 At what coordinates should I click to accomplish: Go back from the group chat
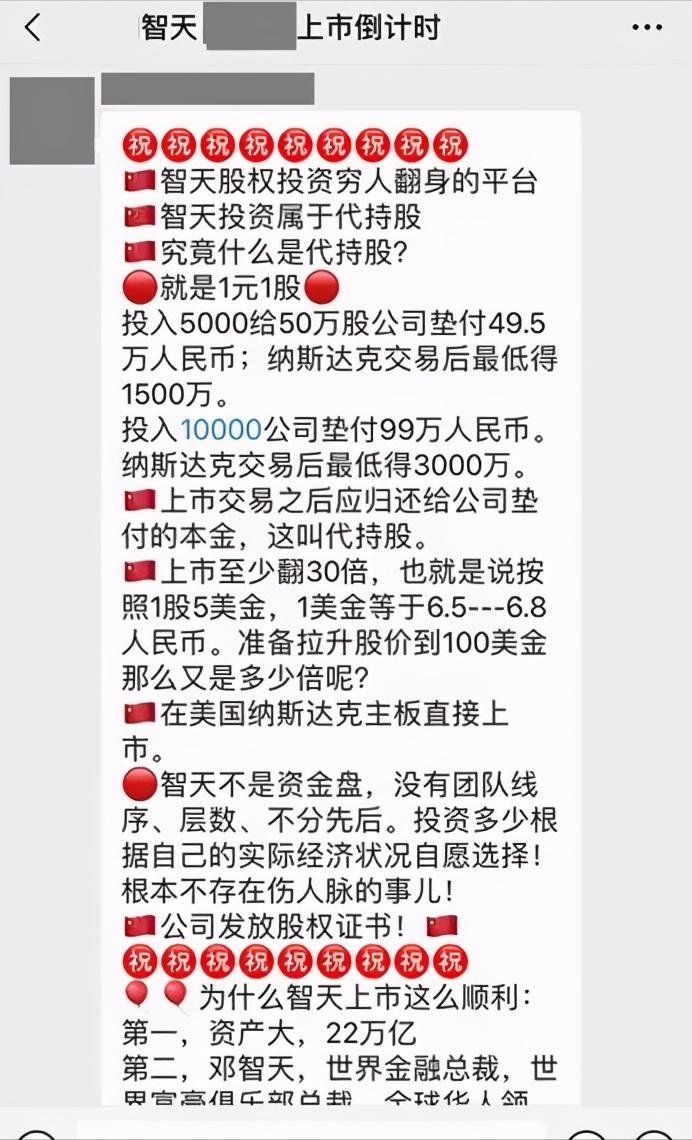click(32, 28)
